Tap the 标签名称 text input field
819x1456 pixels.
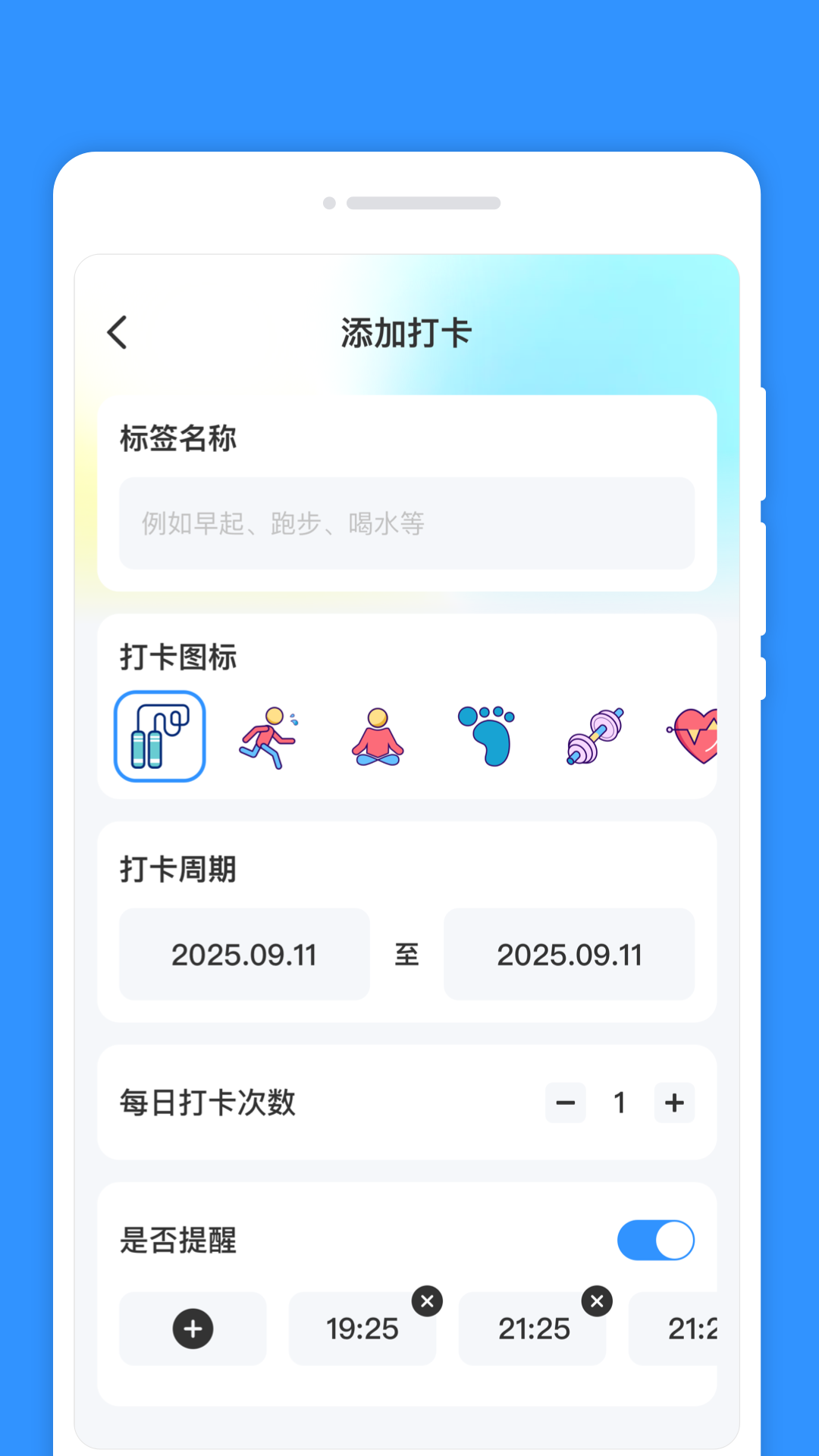point(407,524)
